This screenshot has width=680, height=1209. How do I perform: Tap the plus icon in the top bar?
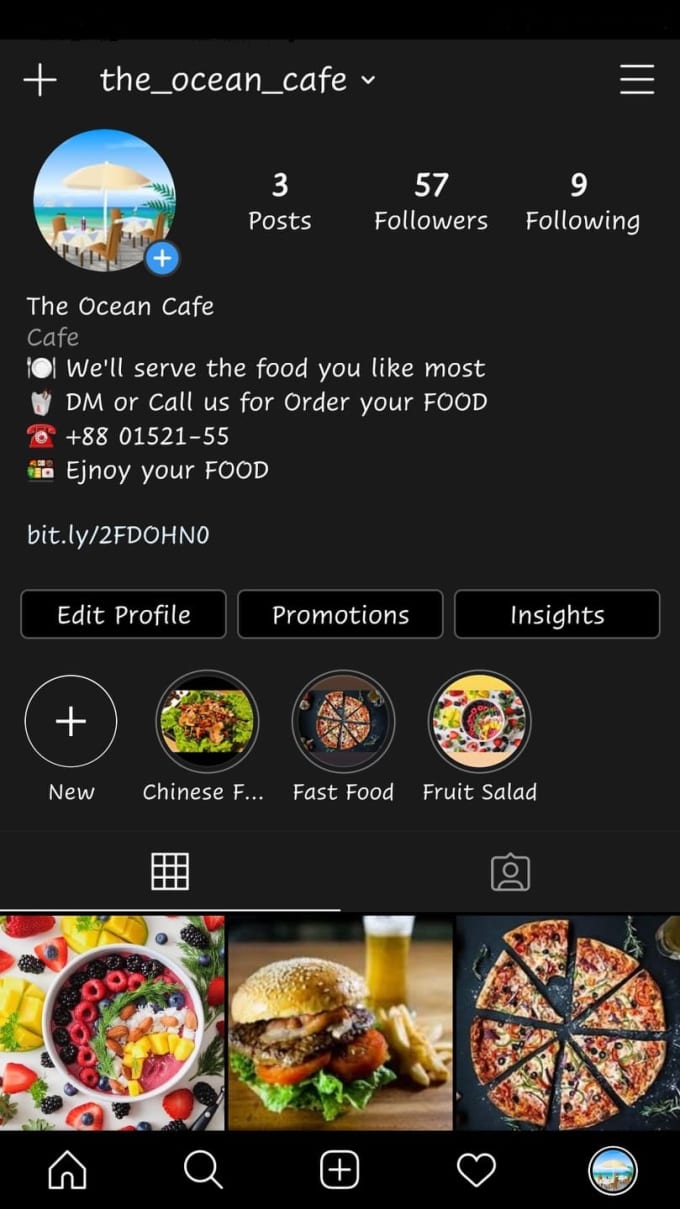[40, 80]
